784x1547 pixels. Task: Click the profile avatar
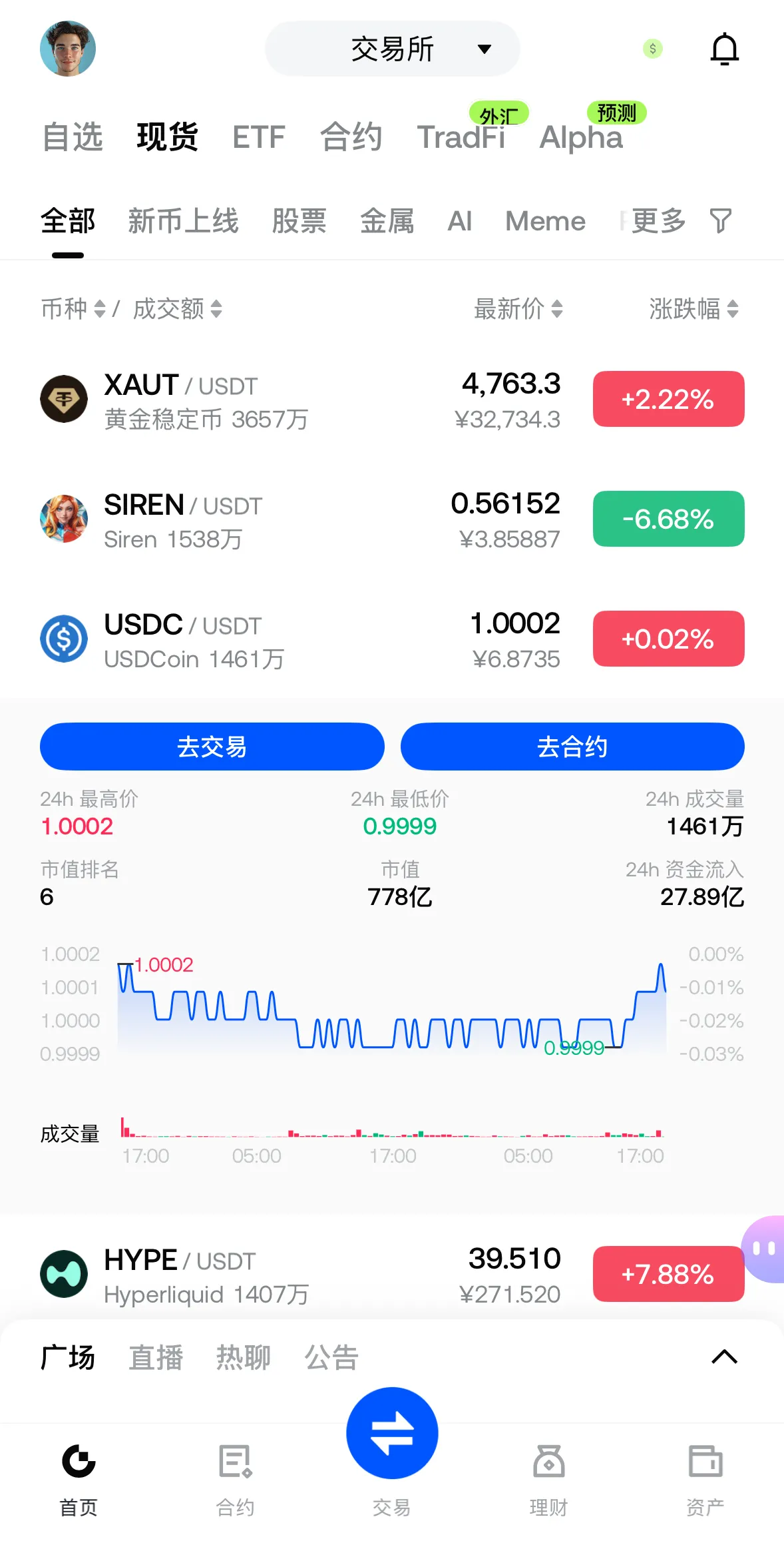coord(67,48)
